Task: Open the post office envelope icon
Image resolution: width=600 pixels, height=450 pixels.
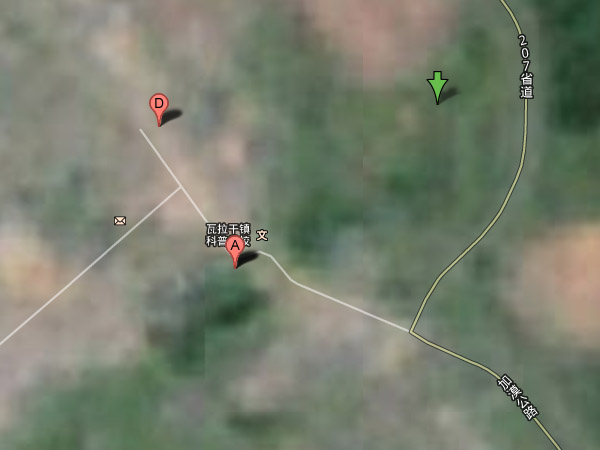Action: [x=120, y=220]
